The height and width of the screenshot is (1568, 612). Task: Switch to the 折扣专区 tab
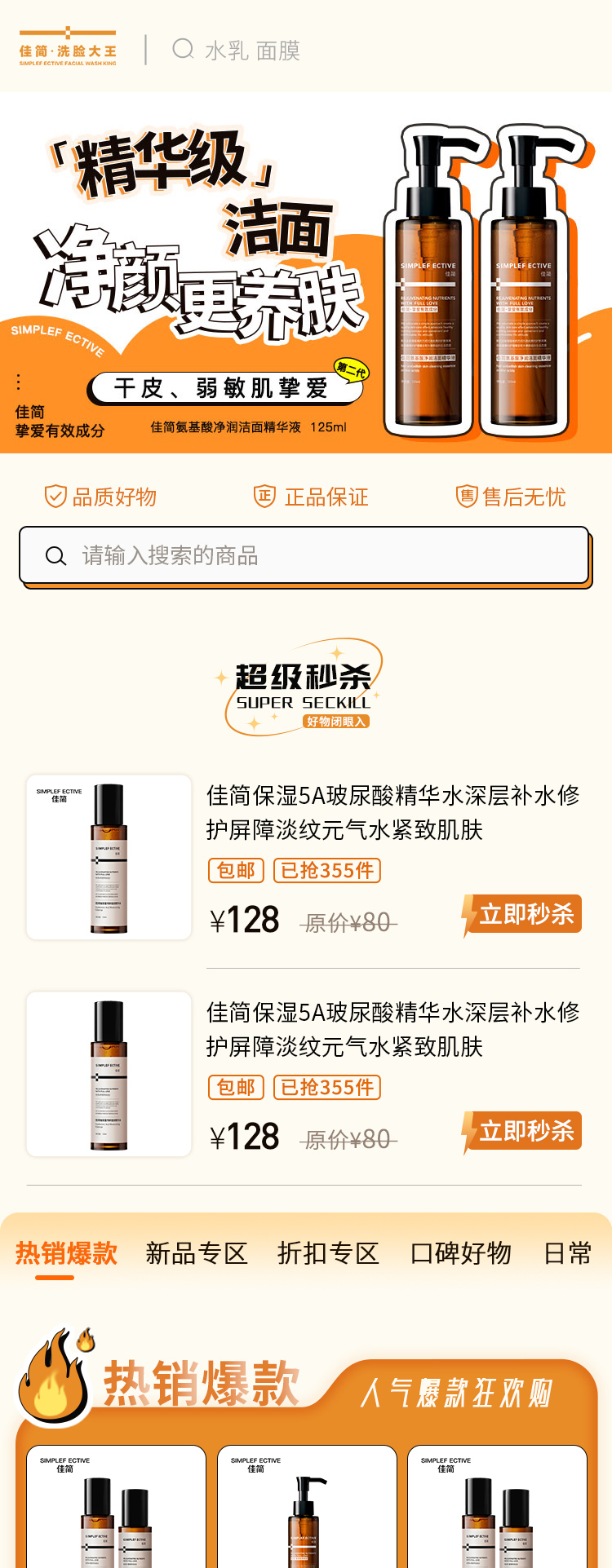328,1253
